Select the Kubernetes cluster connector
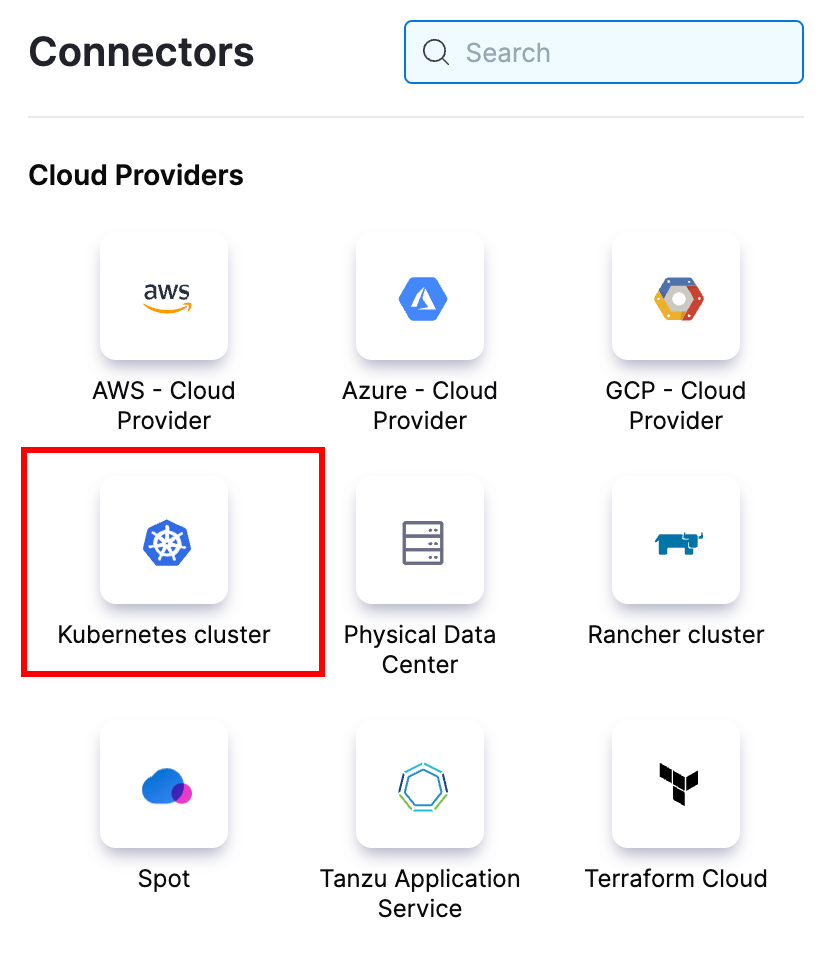This screenshot has width=836, height=954. 164,541
